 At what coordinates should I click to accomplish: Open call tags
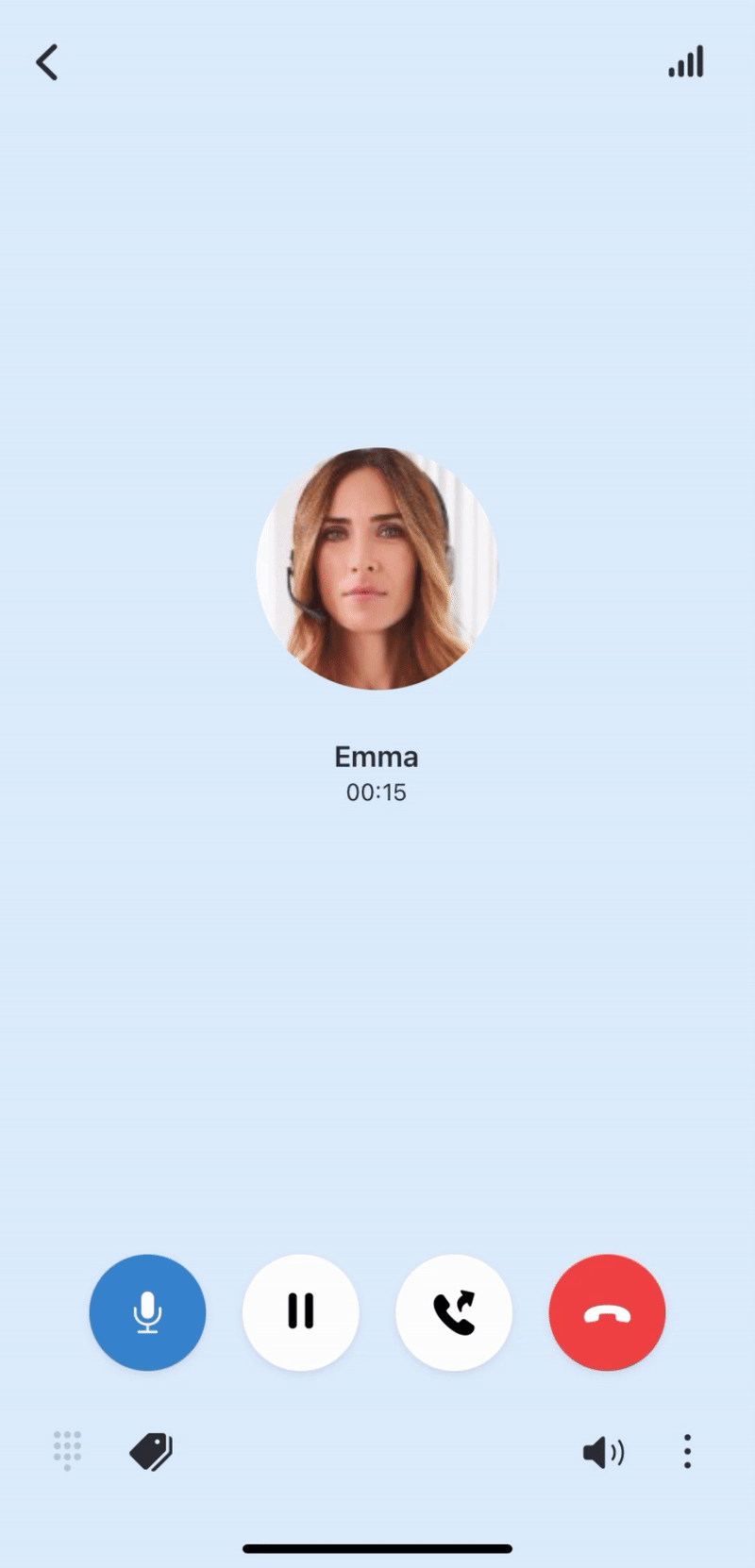click(x=151, y=1451)
